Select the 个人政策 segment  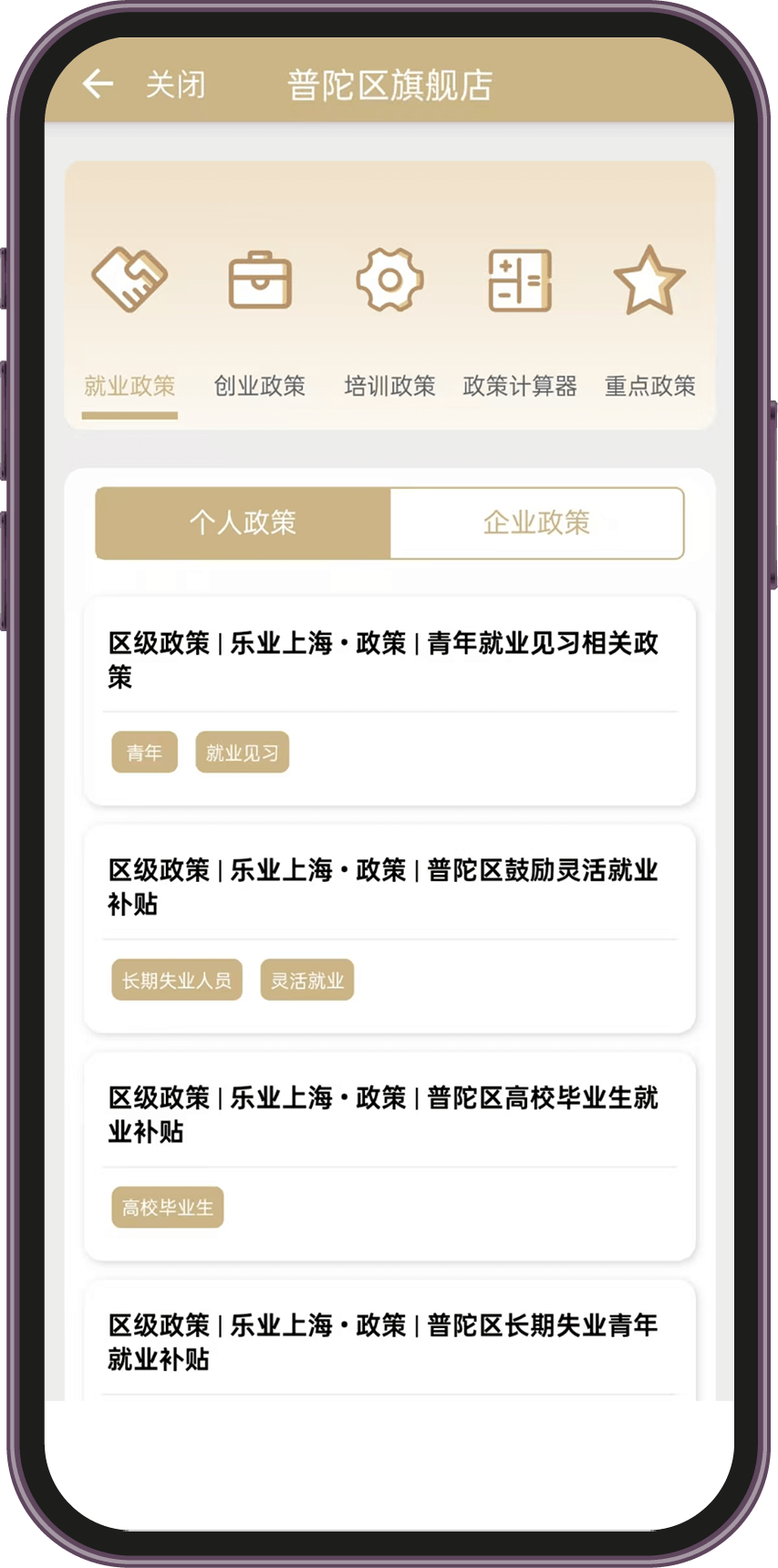243,523
